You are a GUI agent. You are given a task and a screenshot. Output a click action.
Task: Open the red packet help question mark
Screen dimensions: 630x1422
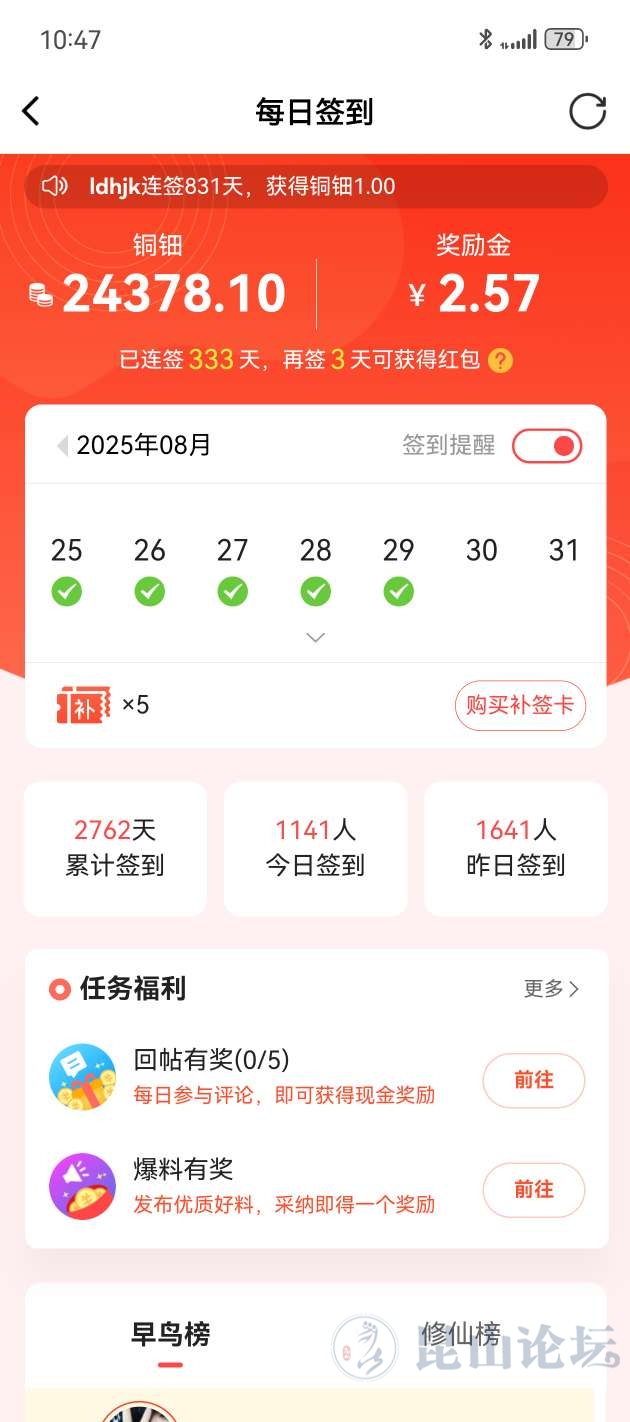pos(501,360)
